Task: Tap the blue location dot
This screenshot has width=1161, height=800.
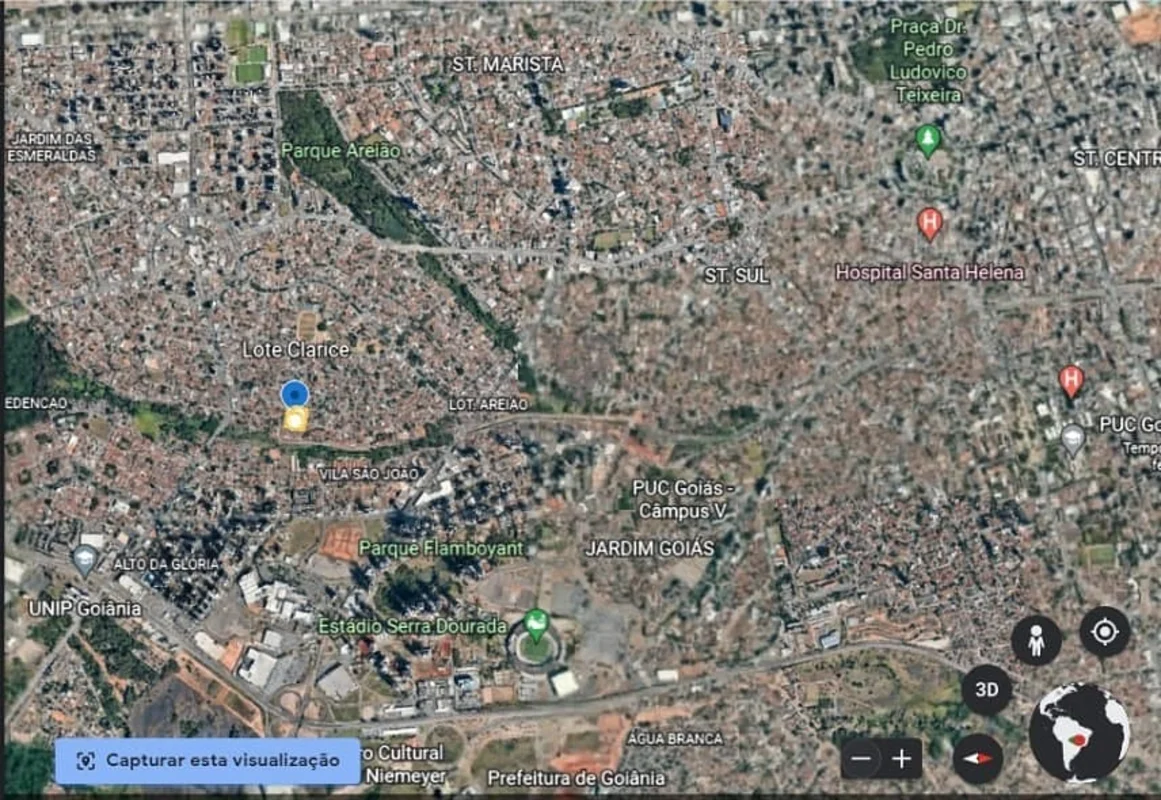Action: point(294,394)
